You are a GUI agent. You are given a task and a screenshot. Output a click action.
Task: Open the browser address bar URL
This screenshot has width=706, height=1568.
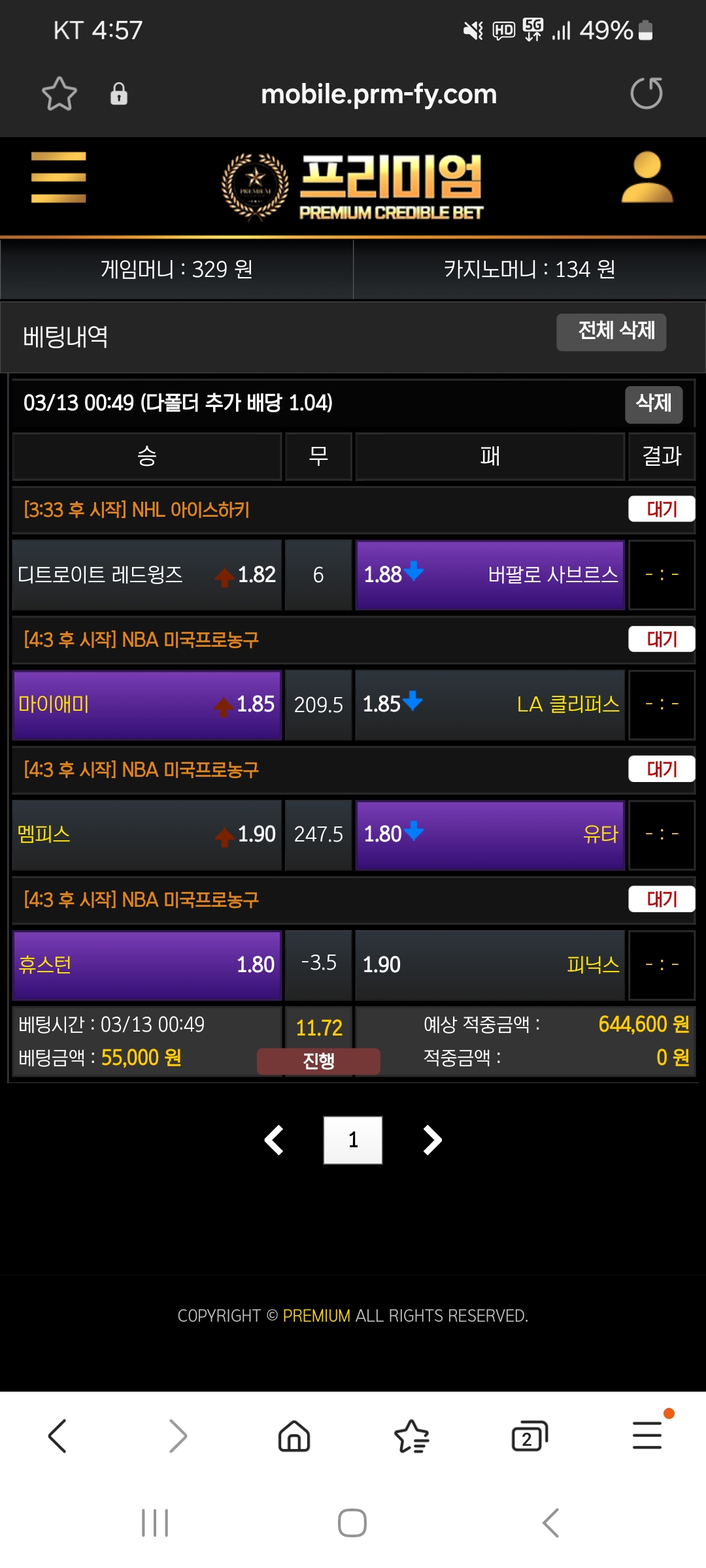[378, 94]
